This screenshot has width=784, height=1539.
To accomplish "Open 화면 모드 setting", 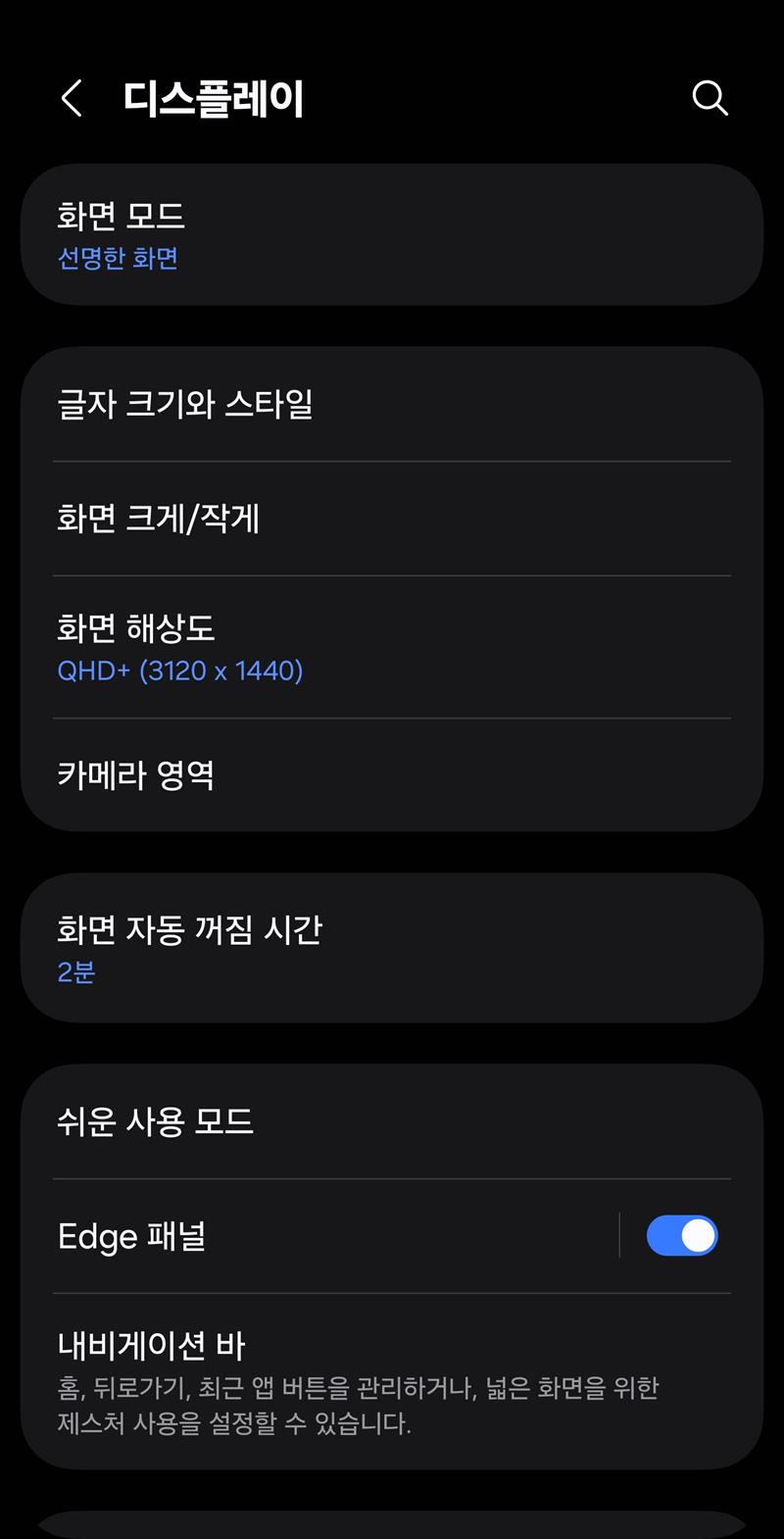I will pos(392,235).
